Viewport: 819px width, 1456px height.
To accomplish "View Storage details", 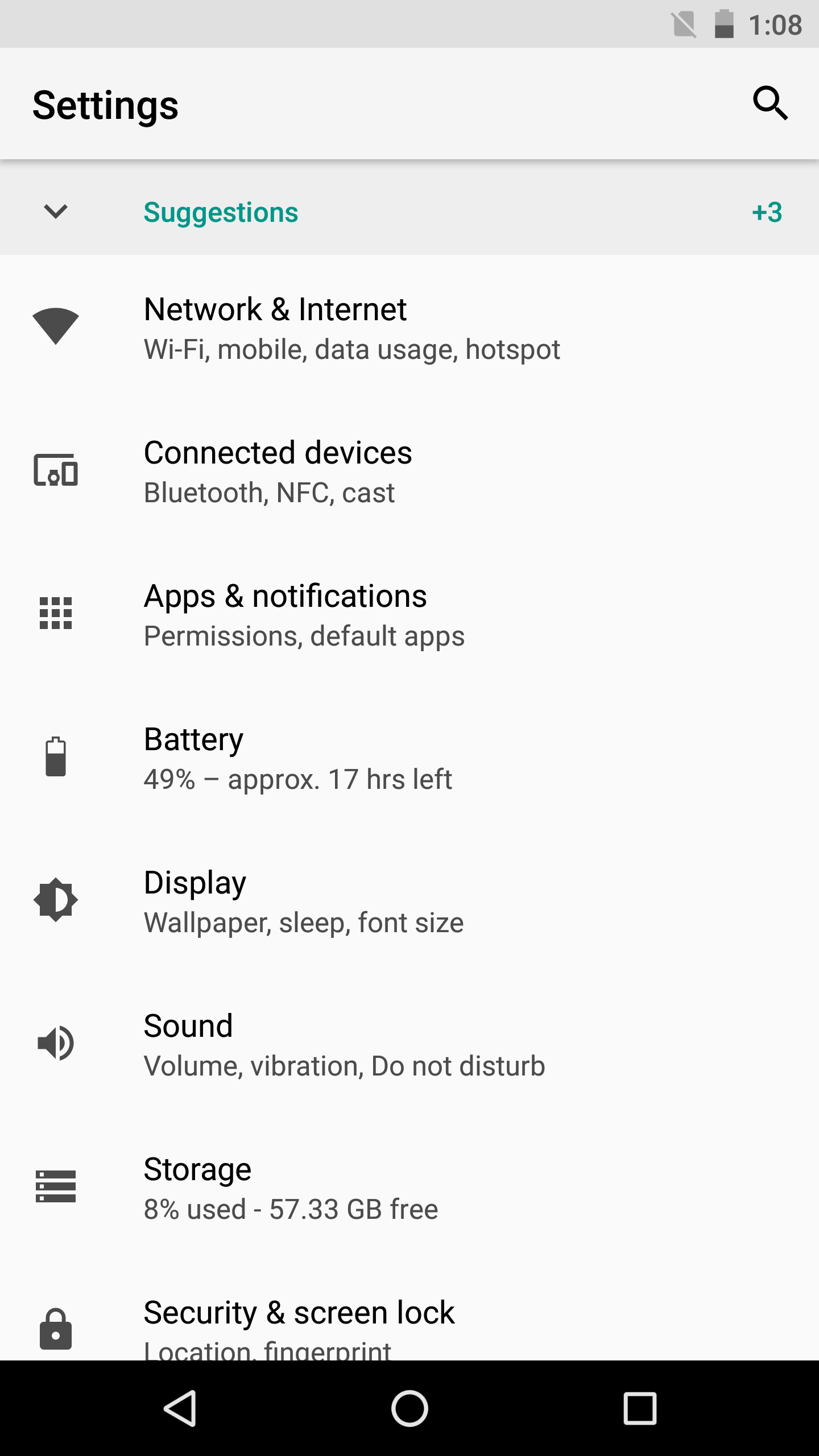I will [409, 1188].
